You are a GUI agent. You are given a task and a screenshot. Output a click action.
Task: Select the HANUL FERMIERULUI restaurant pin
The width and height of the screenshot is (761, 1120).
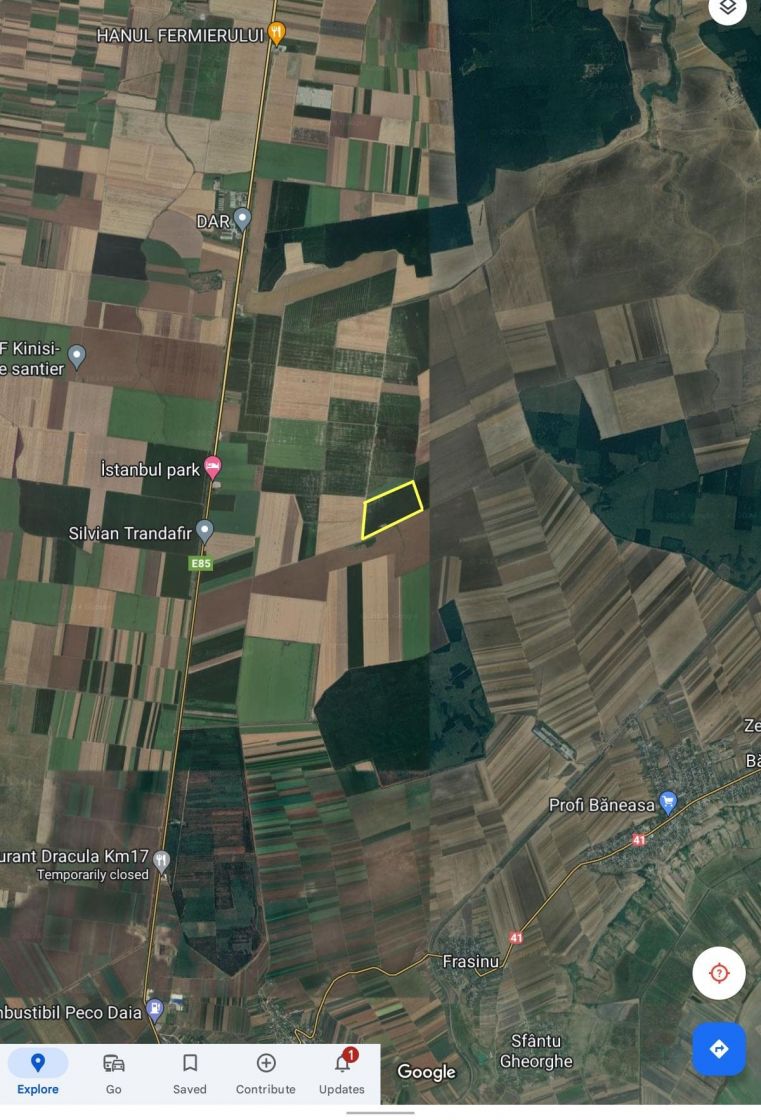tap(278, 33)
